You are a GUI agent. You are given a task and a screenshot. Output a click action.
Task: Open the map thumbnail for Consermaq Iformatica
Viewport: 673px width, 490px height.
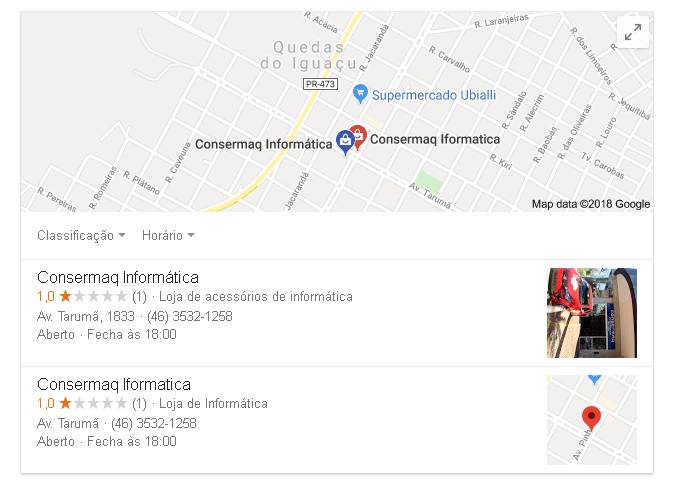[x=591, y=419]
